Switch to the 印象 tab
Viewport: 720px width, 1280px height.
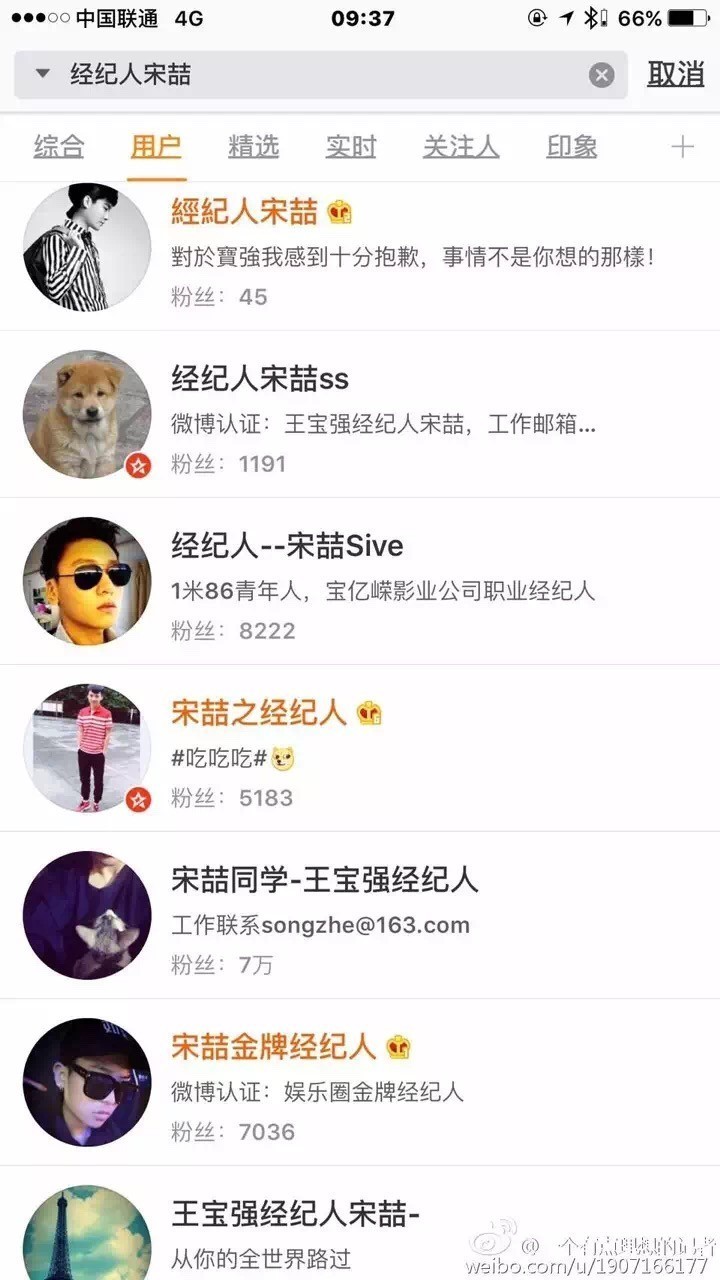(x=572, y=147)
